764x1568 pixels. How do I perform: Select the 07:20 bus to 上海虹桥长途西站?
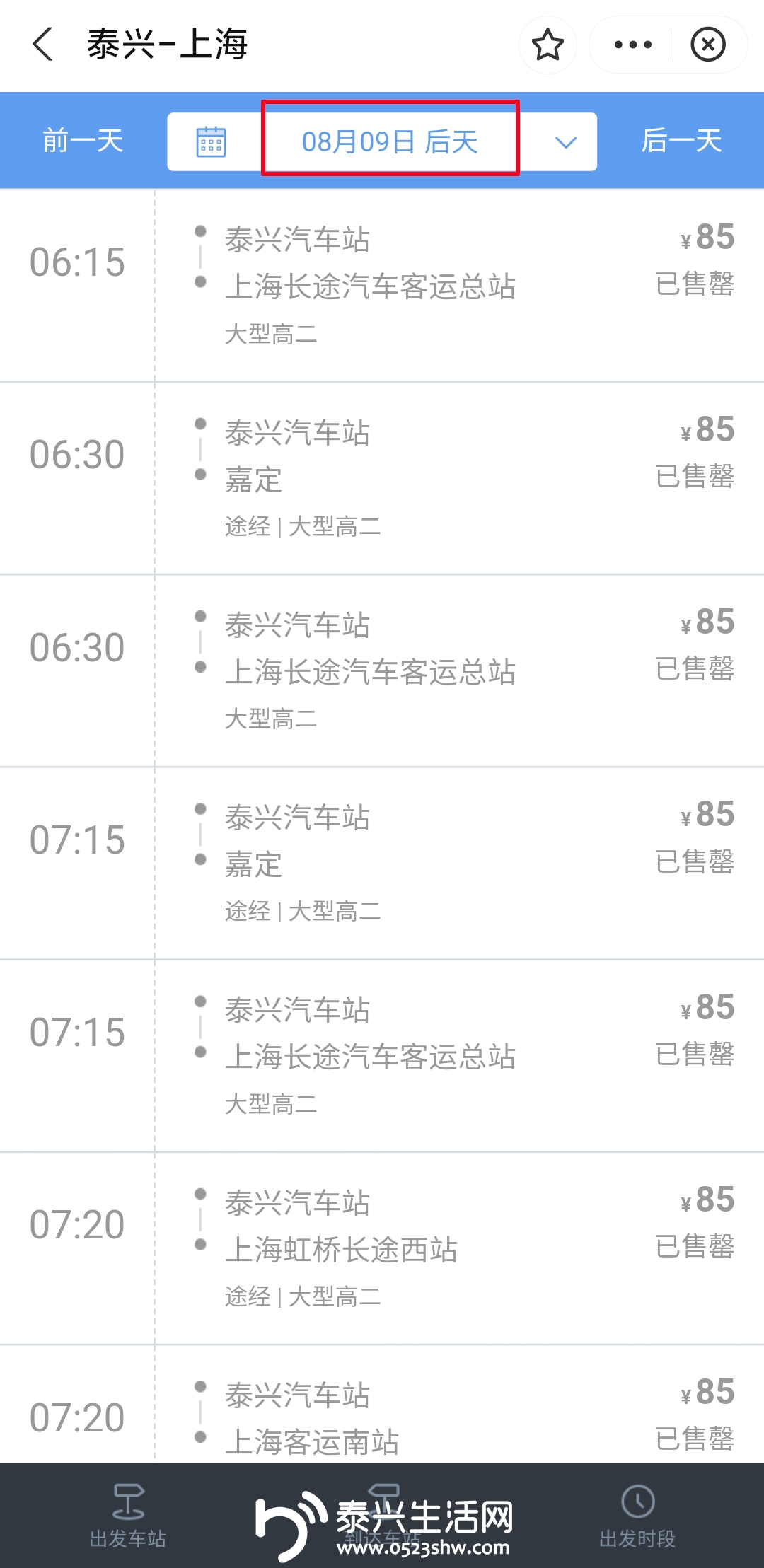[382, 1248]
